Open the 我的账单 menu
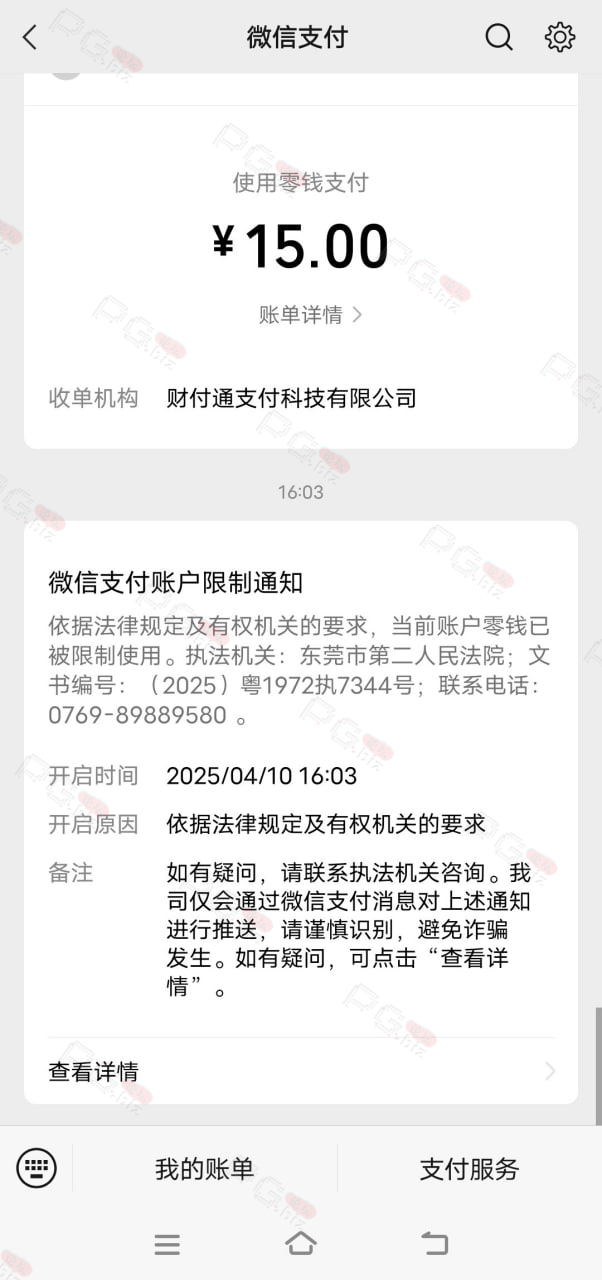 [205, 1168]
